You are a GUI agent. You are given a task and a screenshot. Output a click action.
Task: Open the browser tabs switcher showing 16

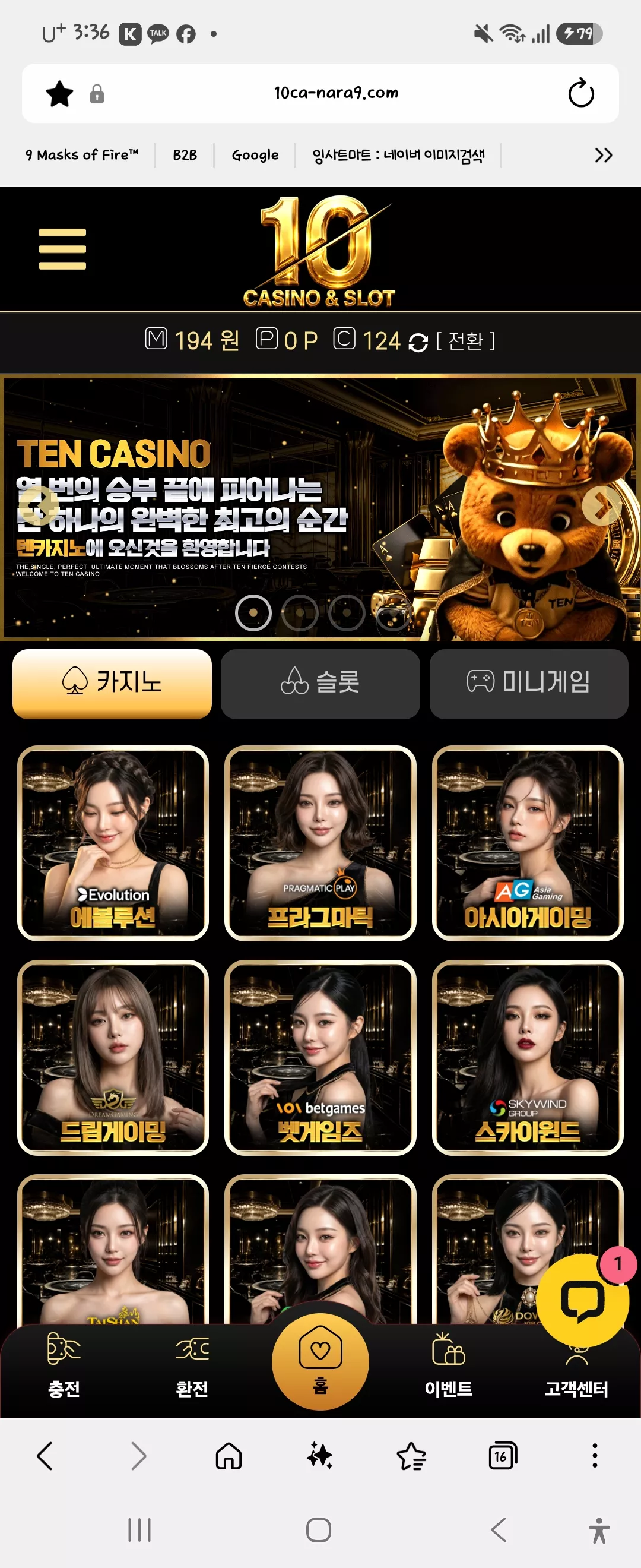[503, 1456]
